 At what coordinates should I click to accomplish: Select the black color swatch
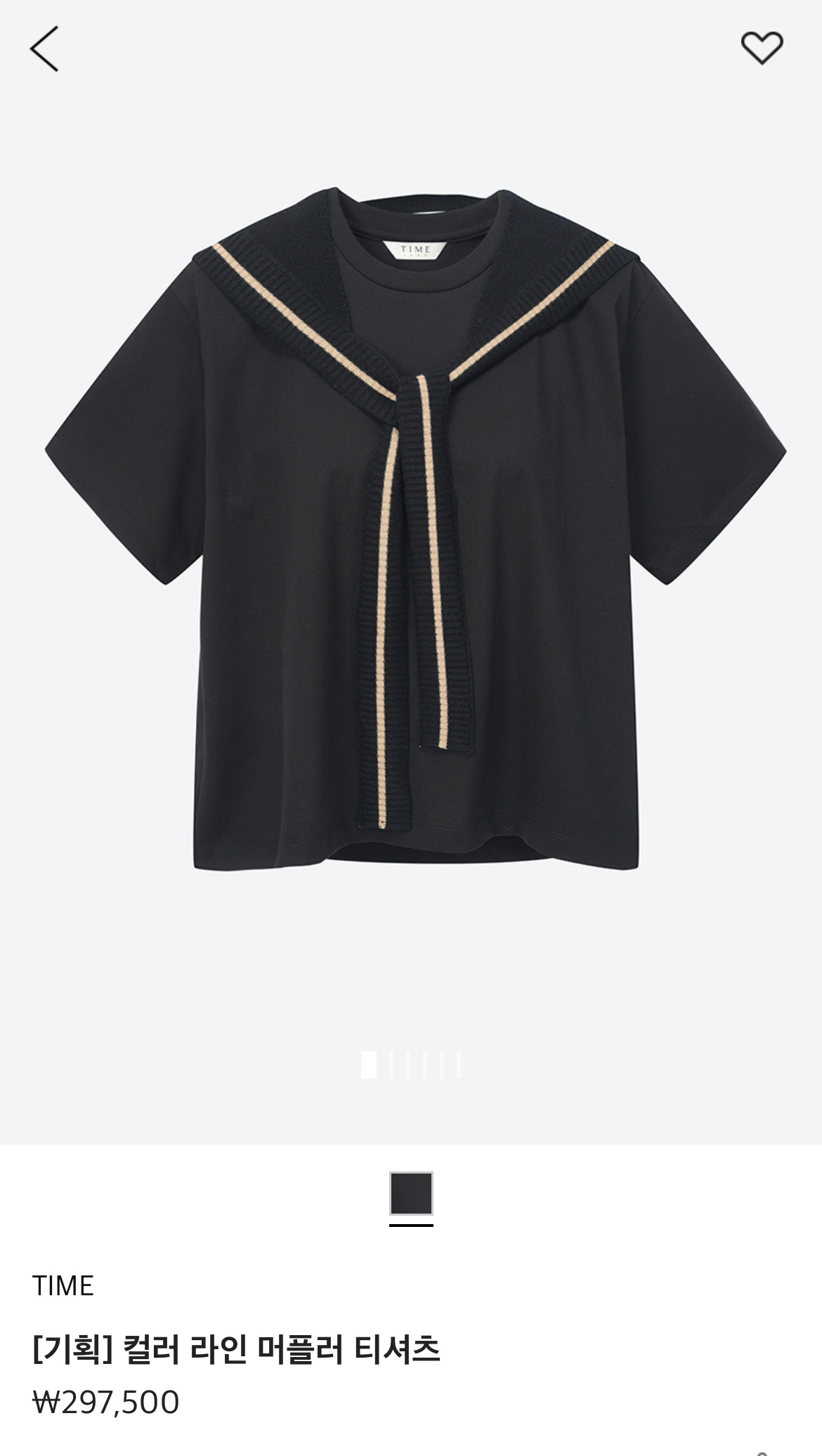(x=411, y=1193)
